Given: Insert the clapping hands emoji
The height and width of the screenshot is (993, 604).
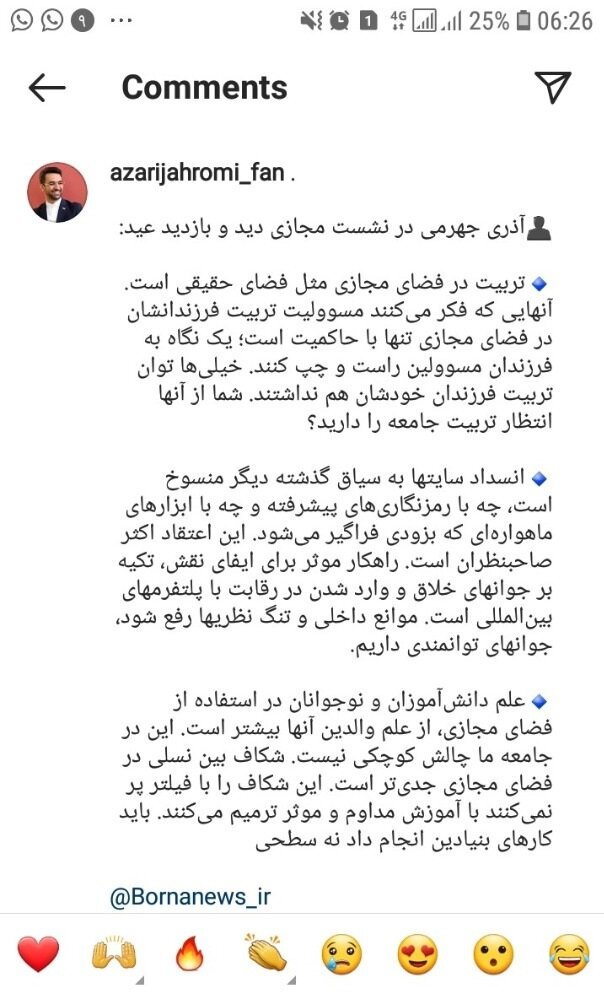Looking at the screenshot, I should pyautogui.click(x=267, y=953).
